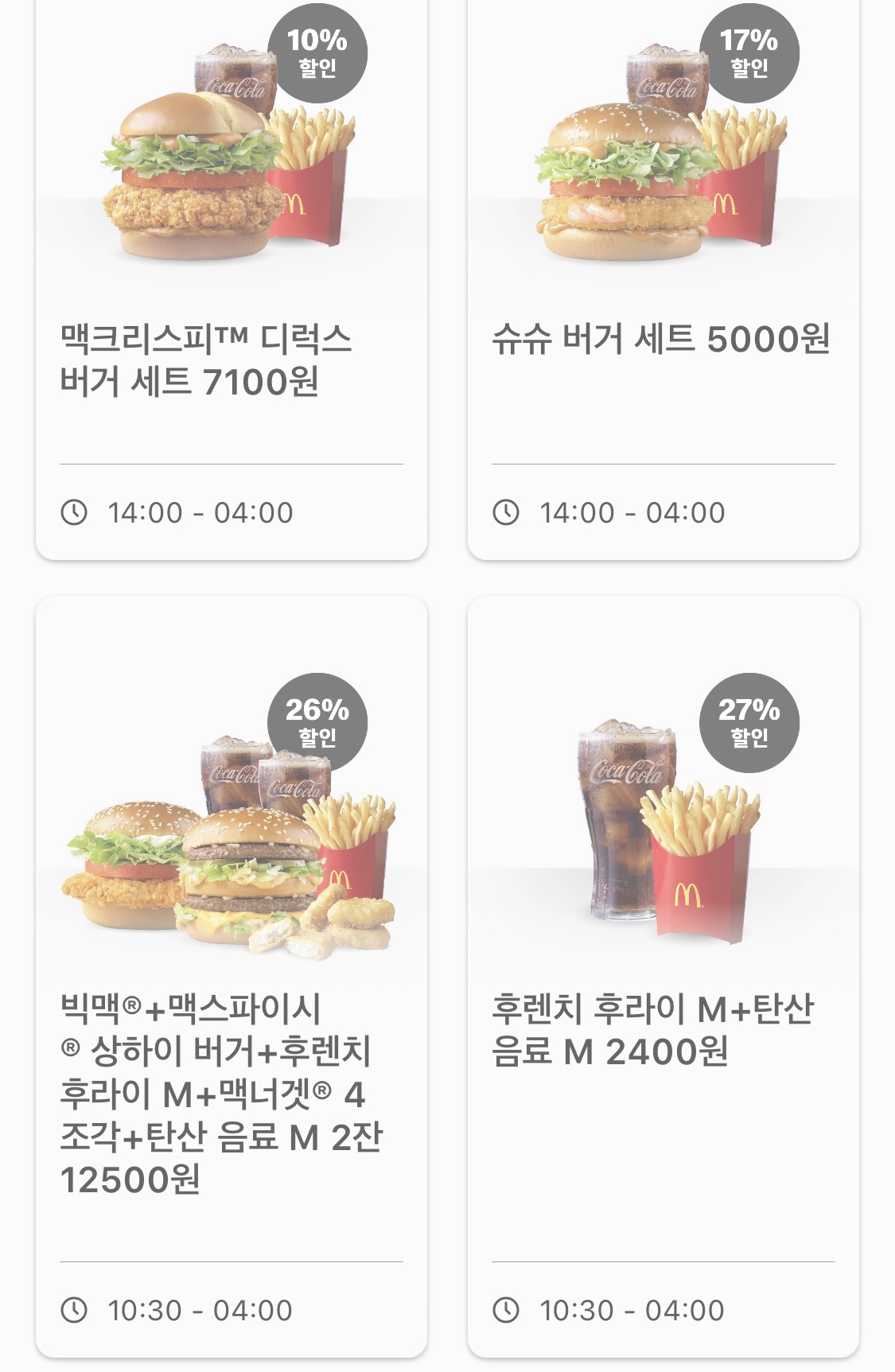
Task: Tap the 후렌치 후라이 M+탄산음료 M 2400원 card
Action: [663, 974]
